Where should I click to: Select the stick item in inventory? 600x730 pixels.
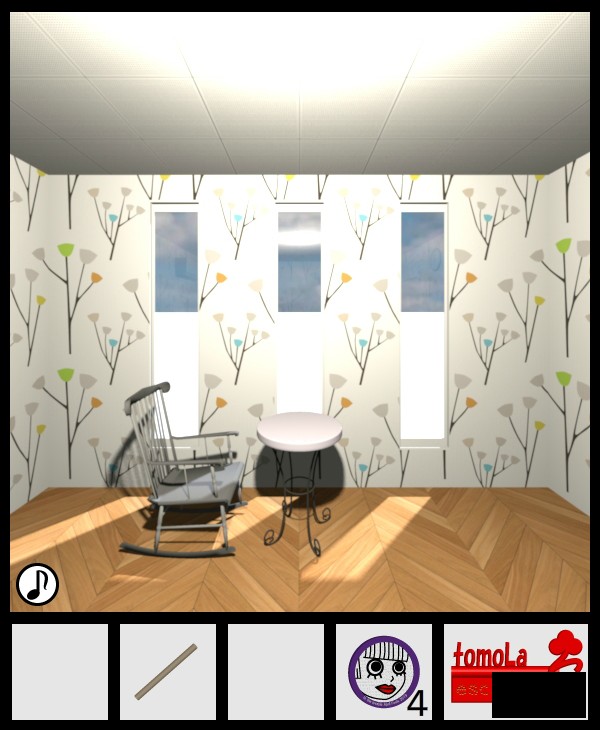[167, 672]
